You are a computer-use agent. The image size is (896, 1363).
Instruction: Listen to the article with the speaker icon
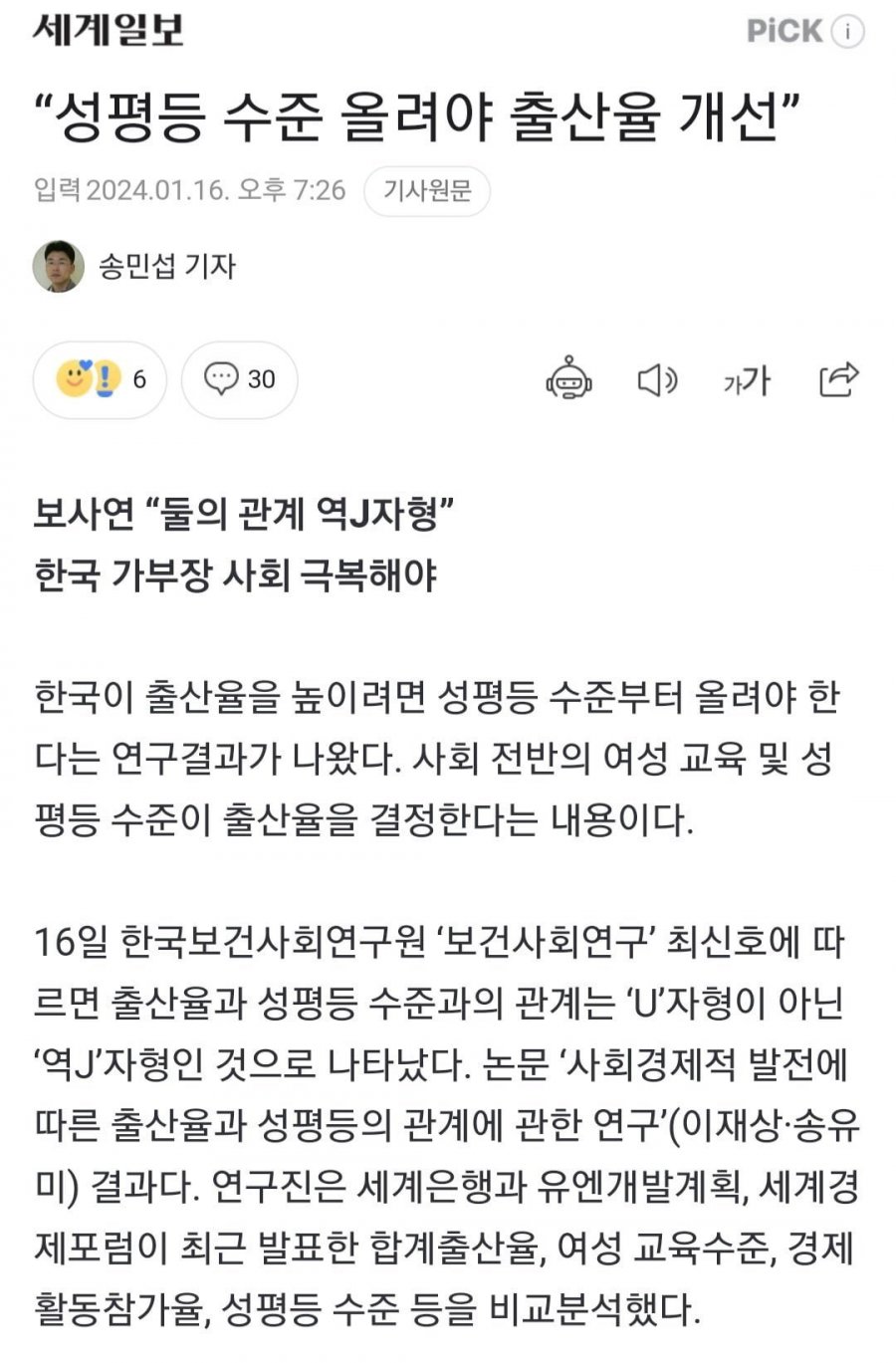tap(656, 379)
